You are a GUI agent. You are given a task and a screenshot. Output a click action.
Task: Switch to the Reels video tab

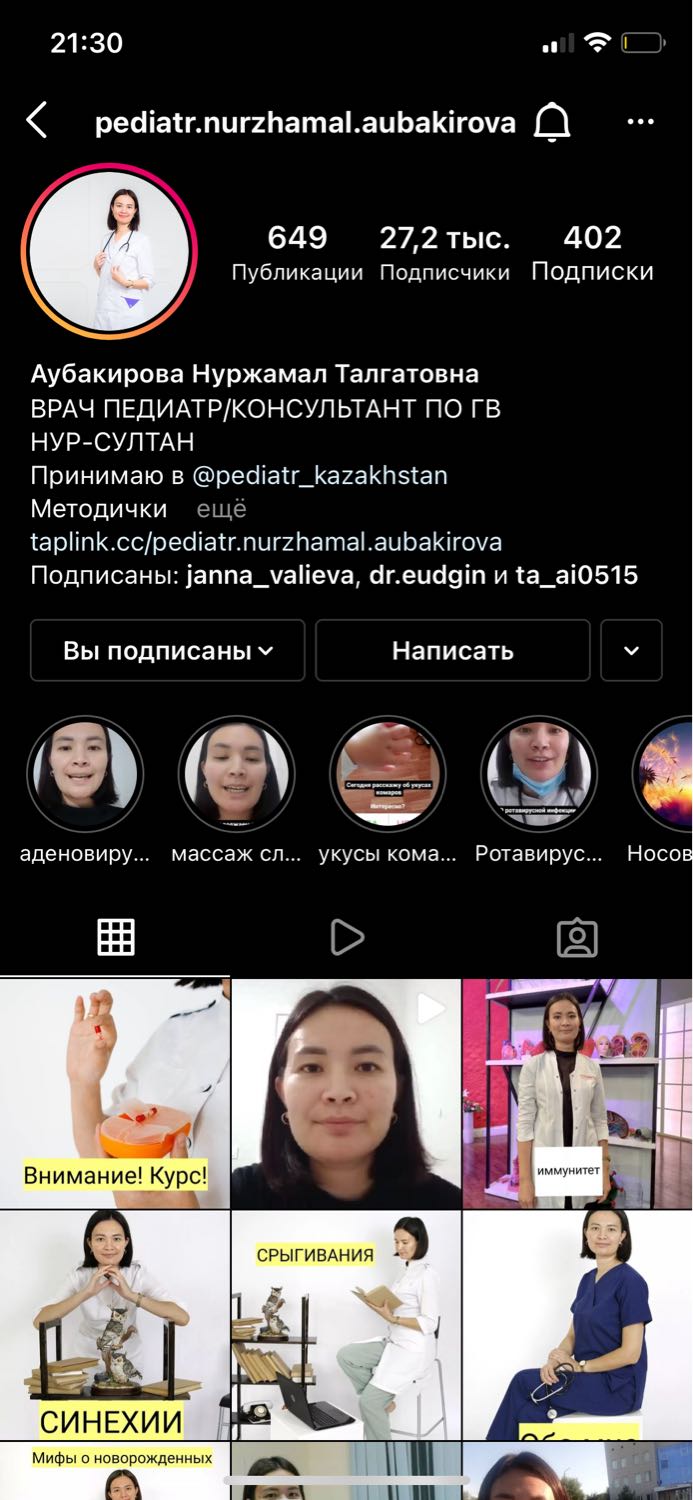[x=346, y=937]
